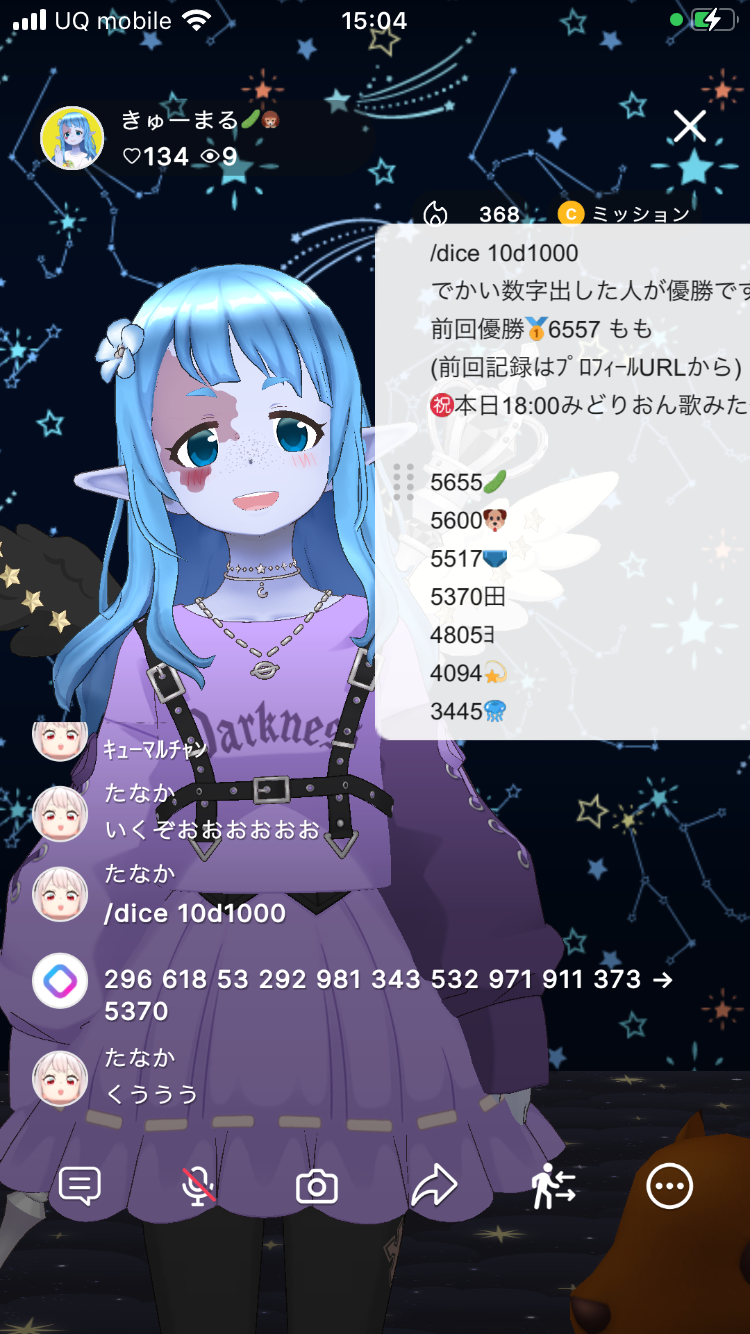Tap the avatar motion switch icon
This screenshot has width=750, height=1334.
[553, 1186]
